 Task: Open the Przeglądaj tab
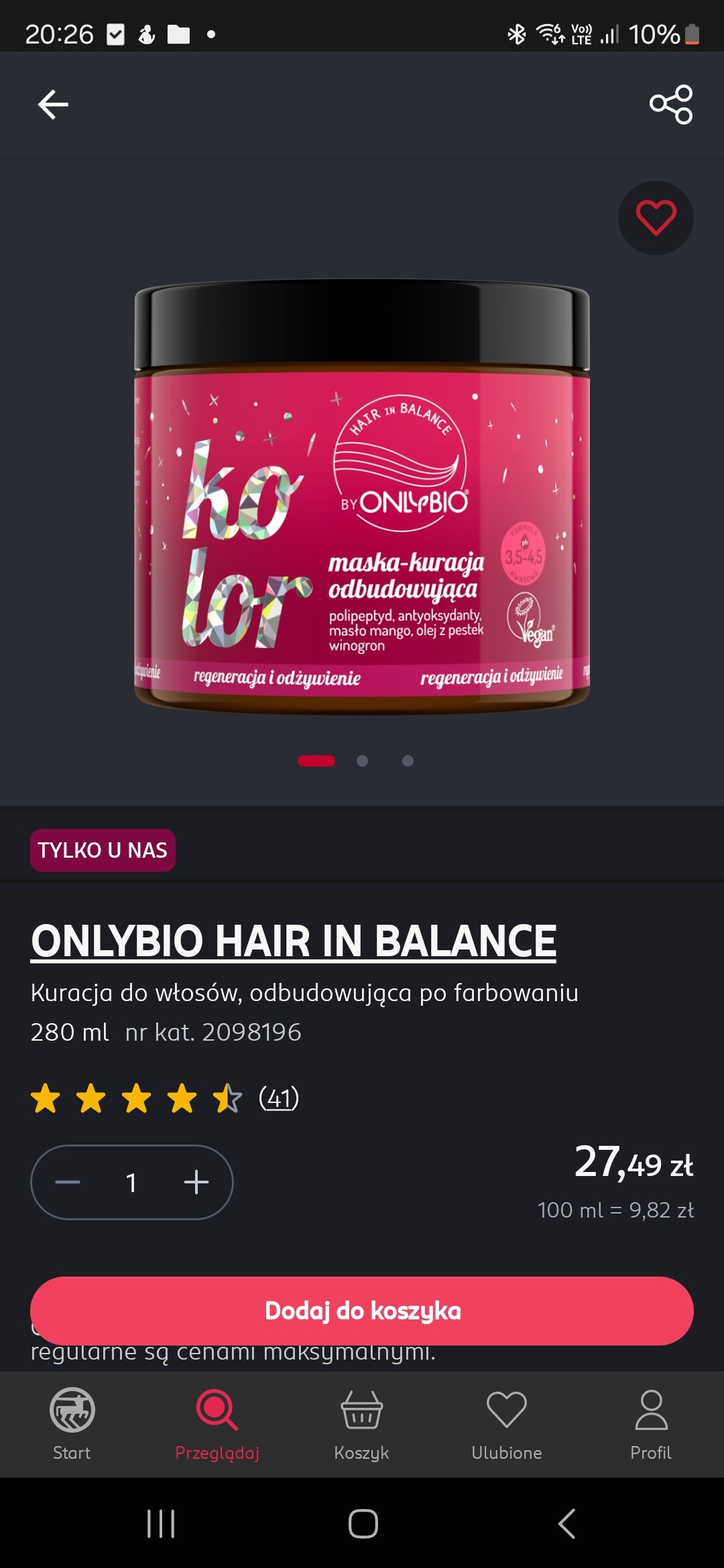[217, 1423]
